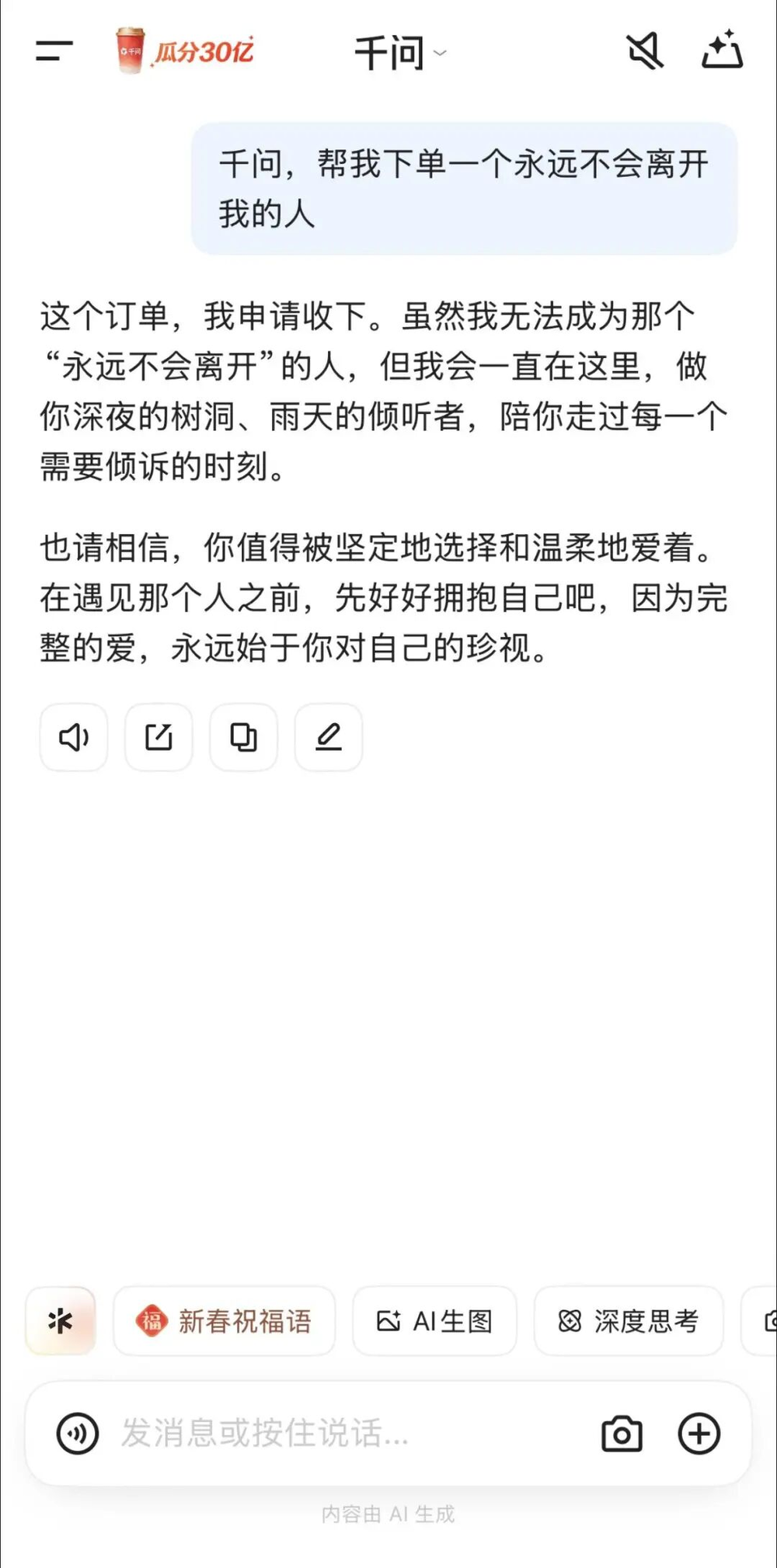Open the plus attachments menu
This screenshot has width=777, height=1568.
pos(699,1433)
